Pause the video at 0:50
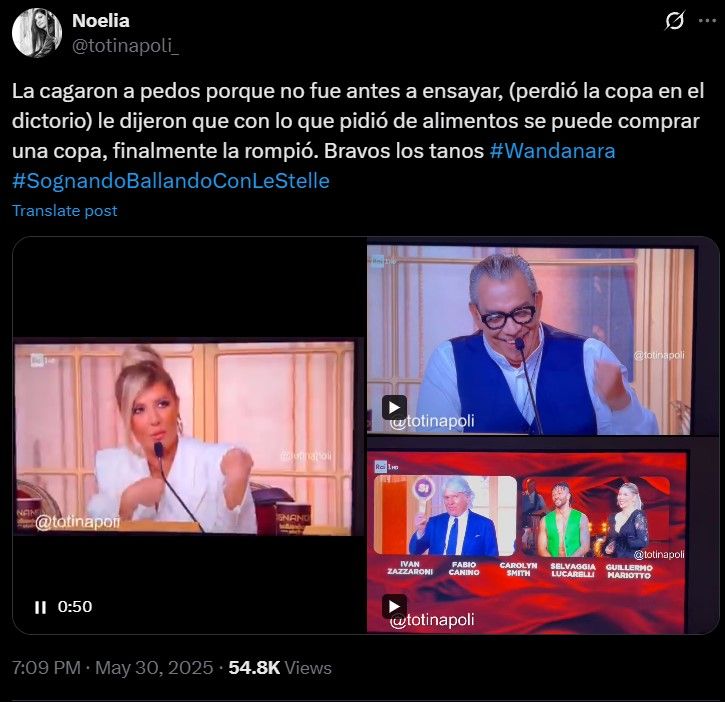725x702 pixels. click(x=41, y=607)
